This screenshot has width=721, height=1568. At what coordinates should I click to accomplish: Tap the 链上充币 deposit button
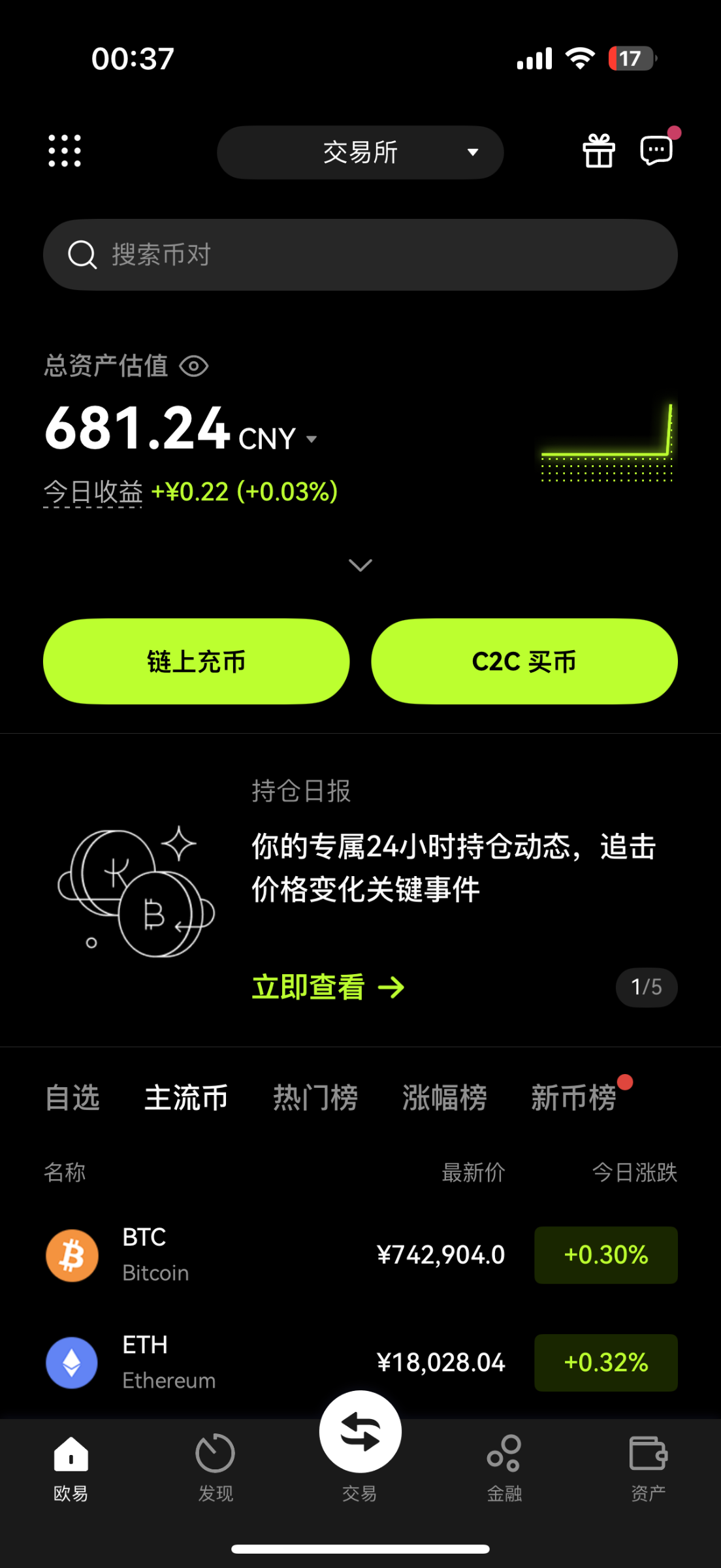coord(196,661)
